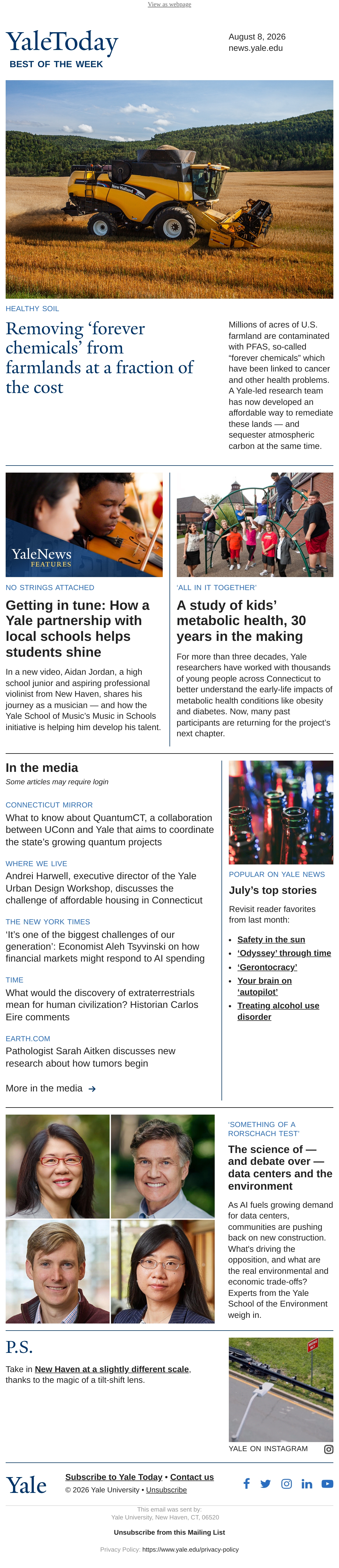The image size is (339, 1568).
Task: Tap Subscribe to Yale Today
Action: click(x=114, y=1477)
